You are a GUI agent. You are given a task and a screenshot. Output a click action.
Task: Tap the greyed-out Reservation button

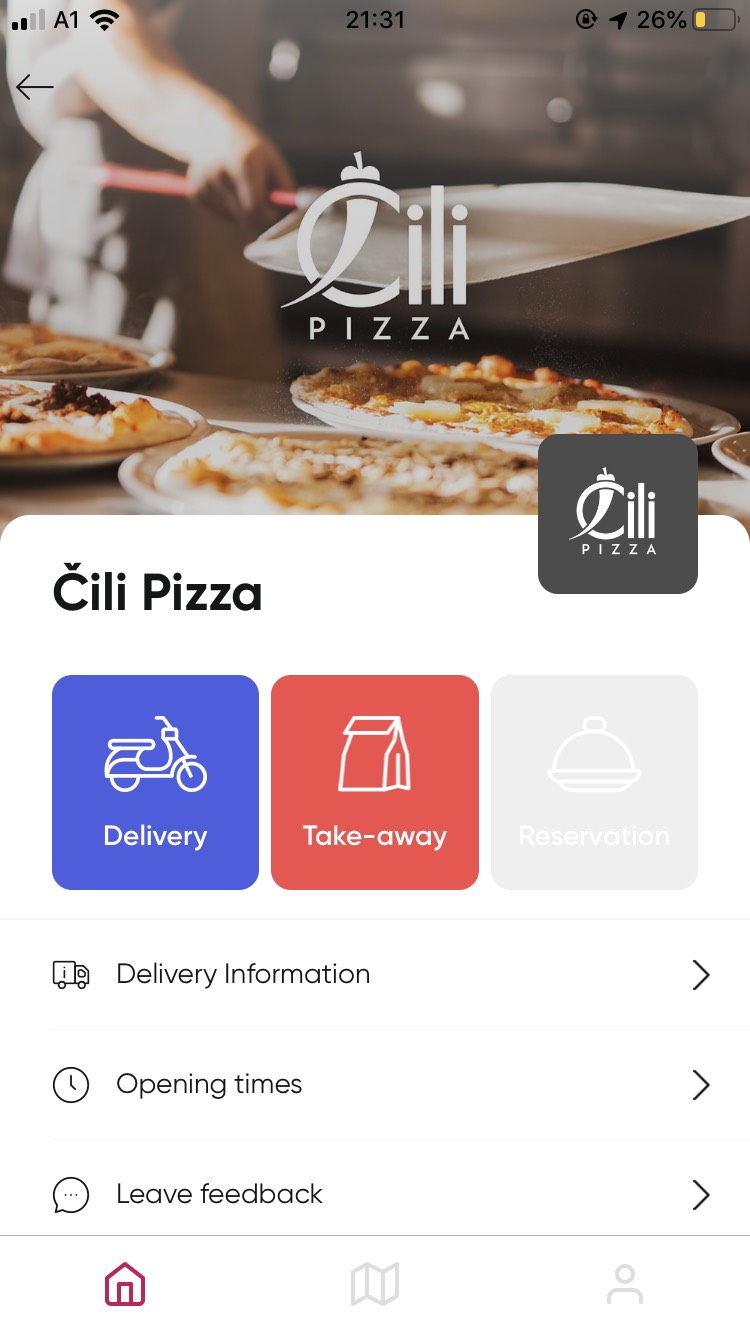594,782
